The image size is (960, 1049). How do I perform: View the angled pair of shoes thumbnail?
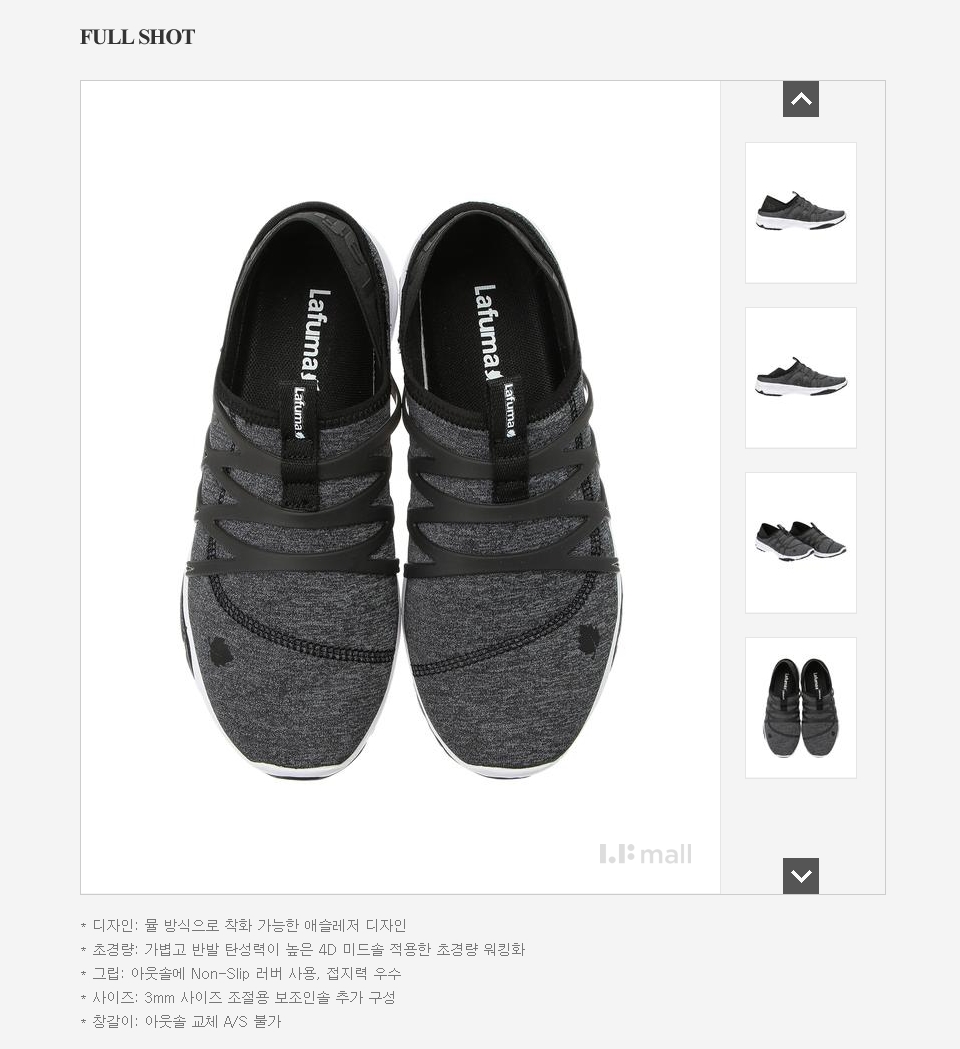click(800, 543)
